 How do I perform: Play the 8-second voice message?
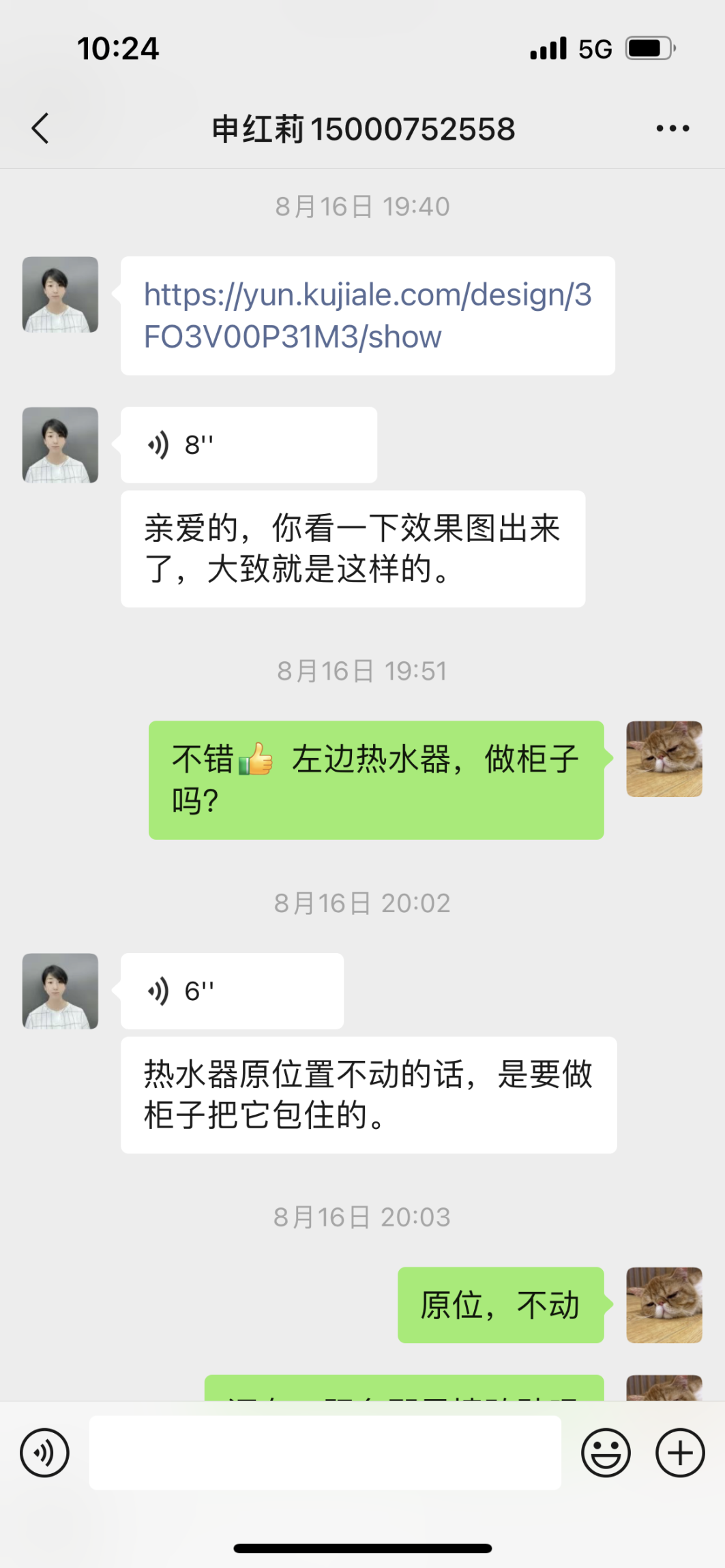click(248, 445)
